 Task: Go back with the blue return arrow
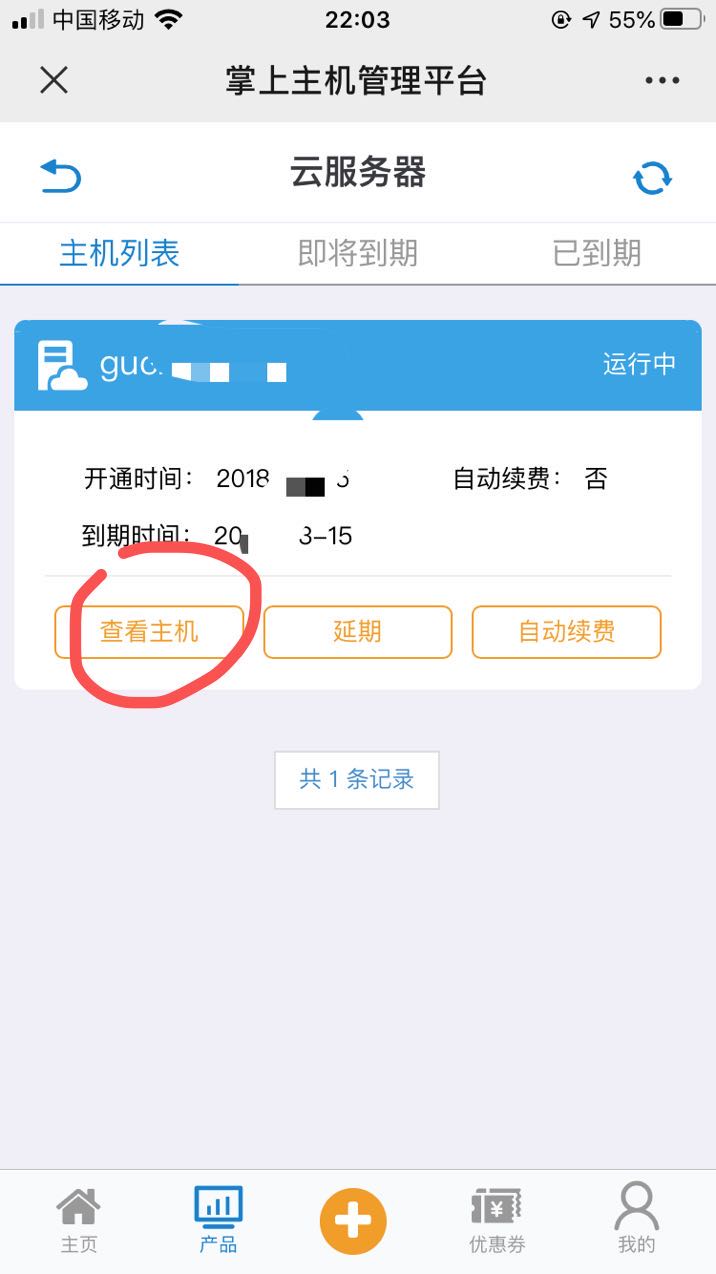pyautogui.click(x=61, y=176)
